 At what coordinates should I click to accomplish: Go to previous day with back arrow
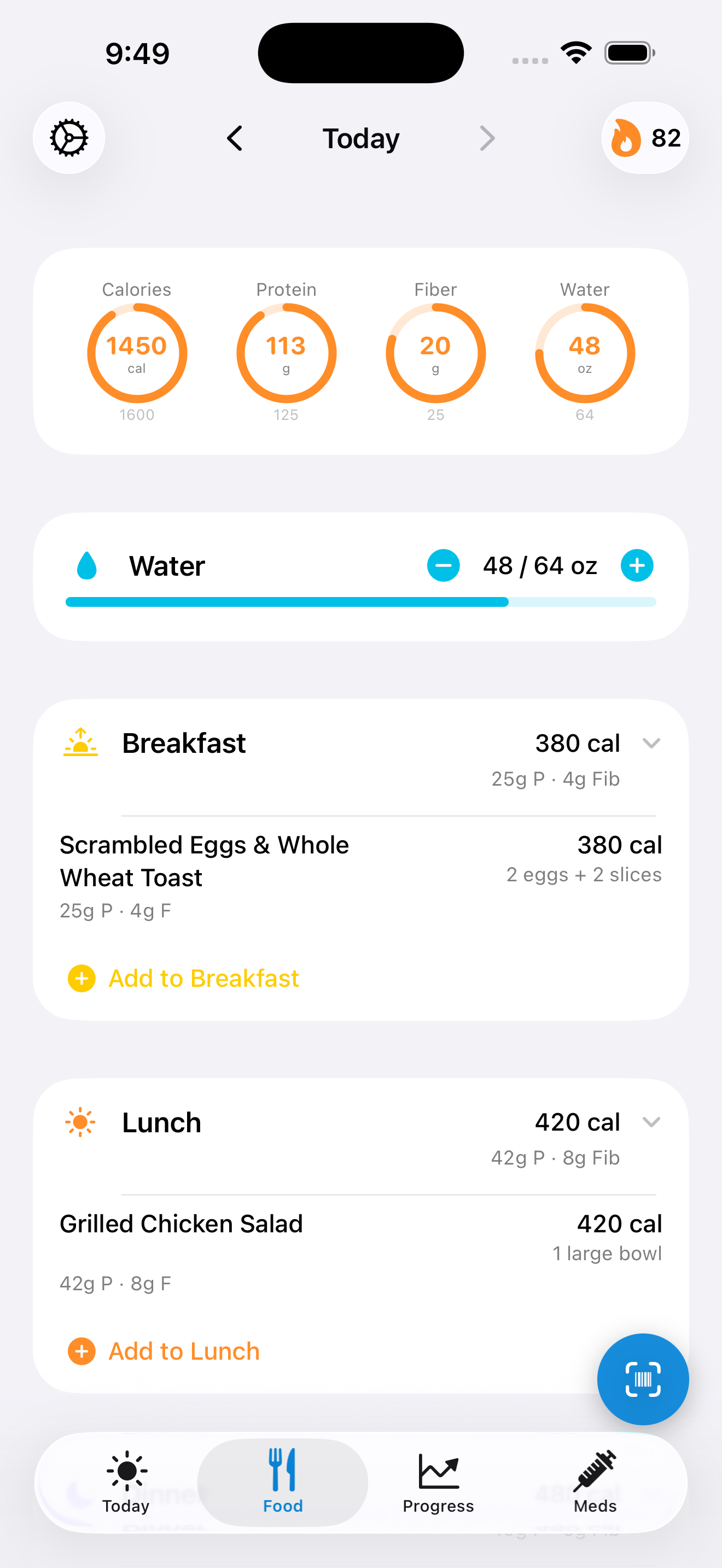pos(235,138)
